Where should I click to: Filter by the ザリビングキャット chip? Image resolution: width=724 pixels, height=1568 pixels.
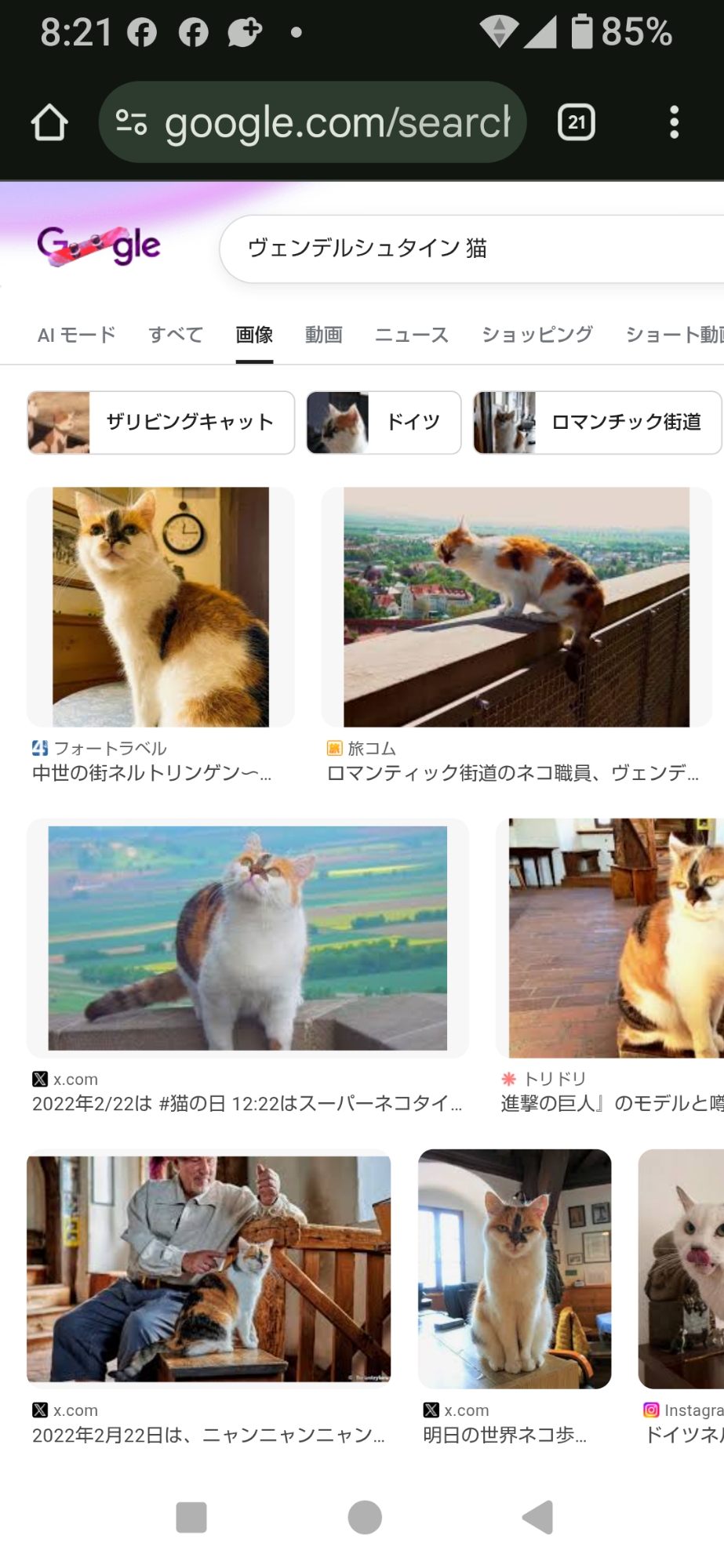tap(161, 423)
